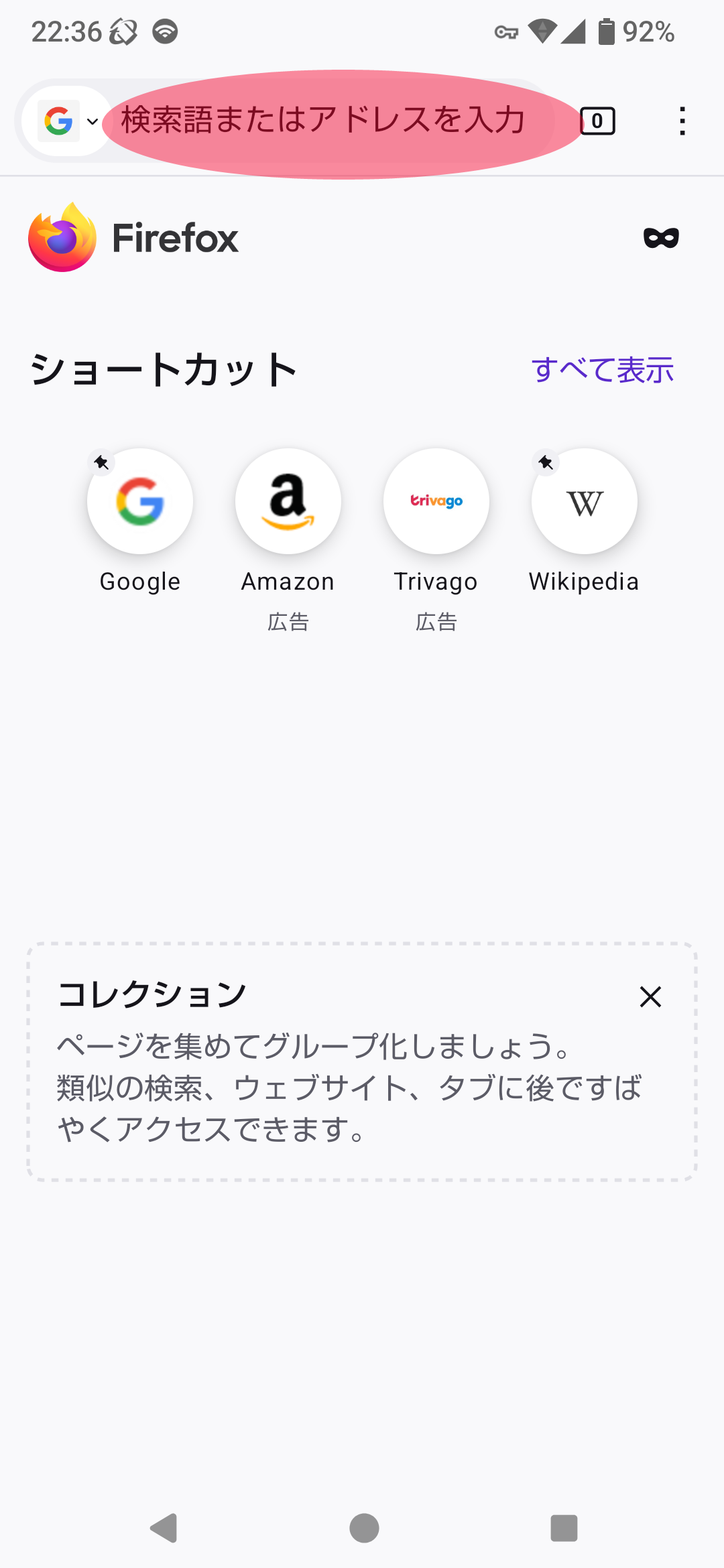Open the tabs counter button
This screenshot has width=724, height=1568.
pos(597,121)
